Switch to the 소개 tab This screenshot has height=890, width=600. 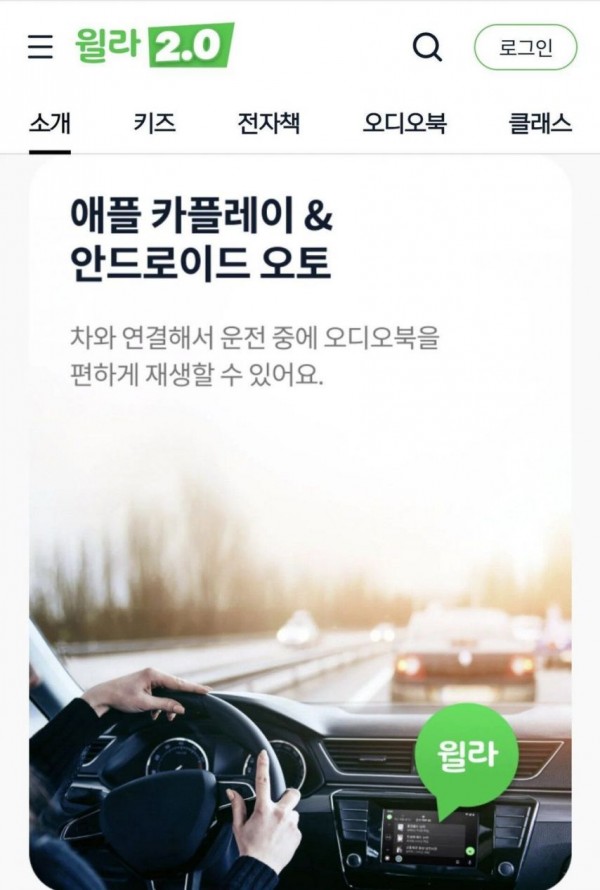pyautogui.click(x=50, y=124)
